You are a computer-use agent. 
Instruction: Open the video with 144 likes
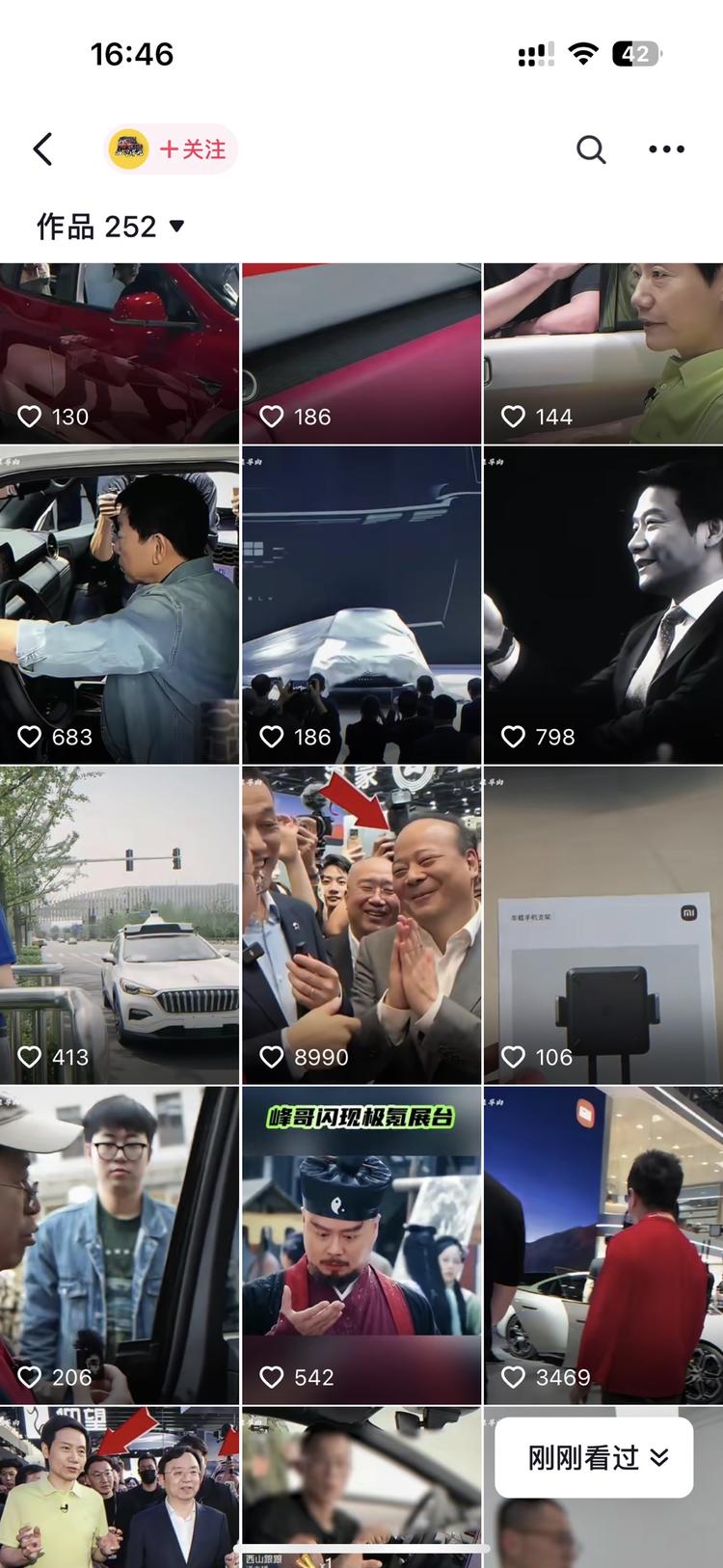point(603,353)
